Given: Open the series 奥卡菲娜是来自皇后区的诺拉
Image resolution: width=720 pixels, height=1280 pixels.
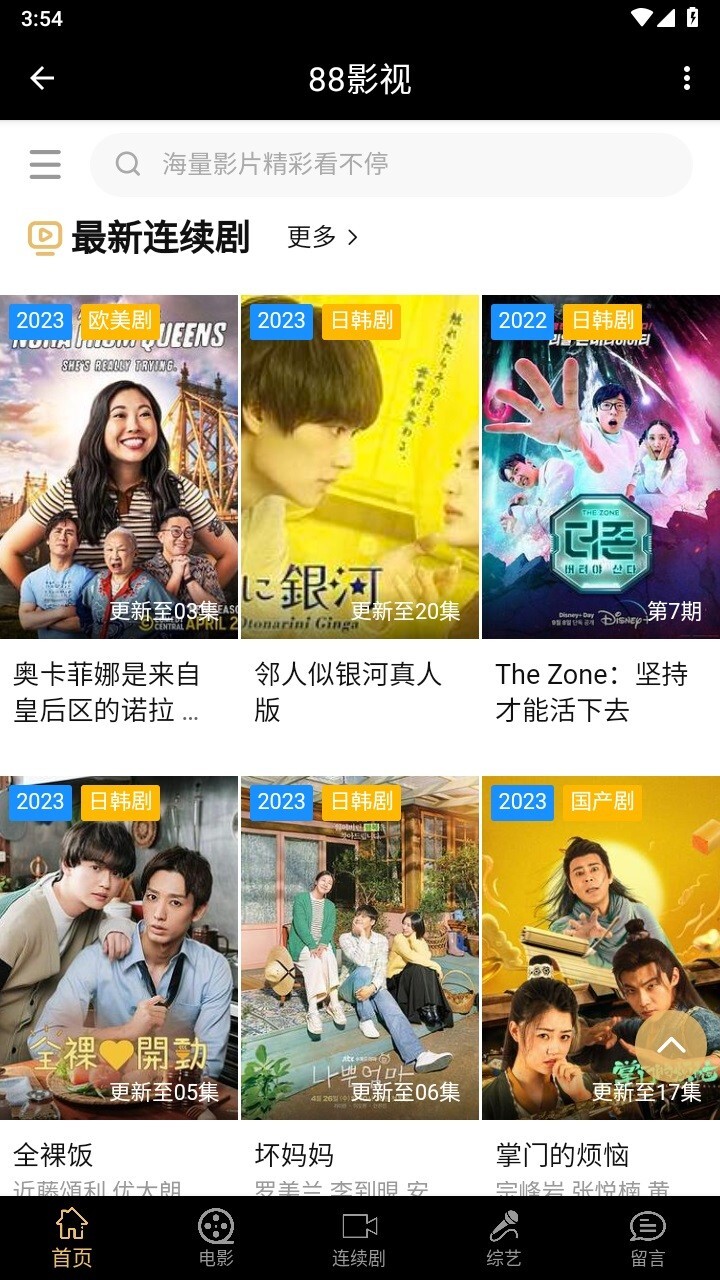Looking at the screenshot, I should tap(118, 468).
